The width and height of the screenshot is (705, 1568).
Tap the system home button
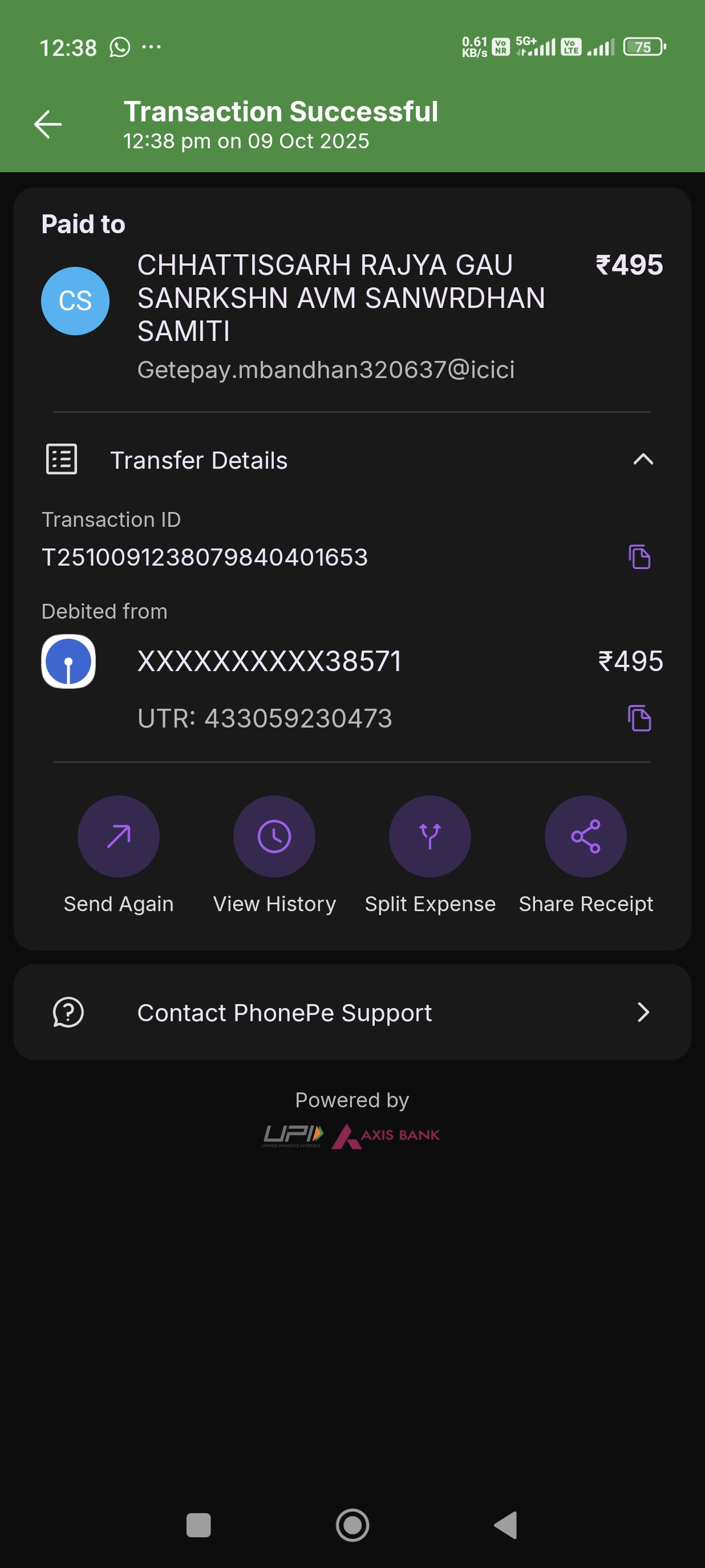pyautogui.click(x=352, y=1525)
